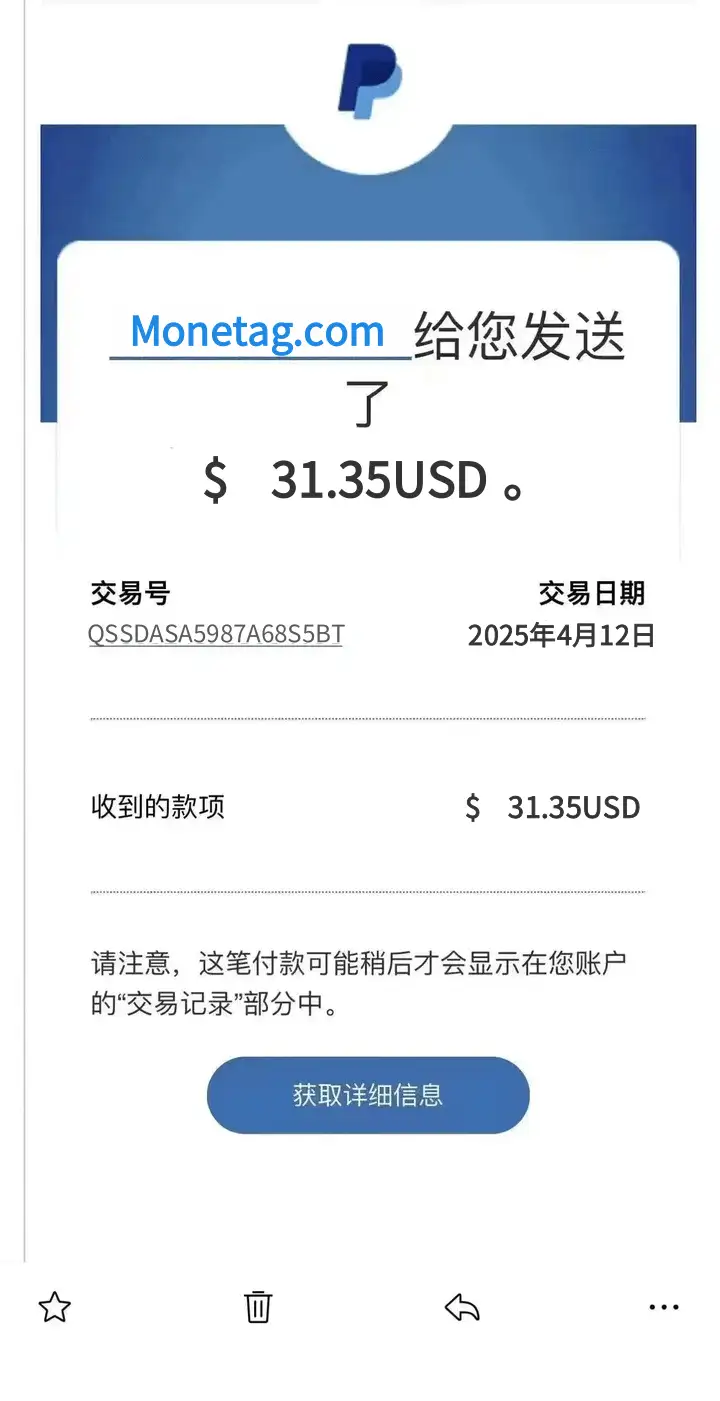Select the star favorite icon bottom left
The image size is (720, 1401).
click(55, 1306)
